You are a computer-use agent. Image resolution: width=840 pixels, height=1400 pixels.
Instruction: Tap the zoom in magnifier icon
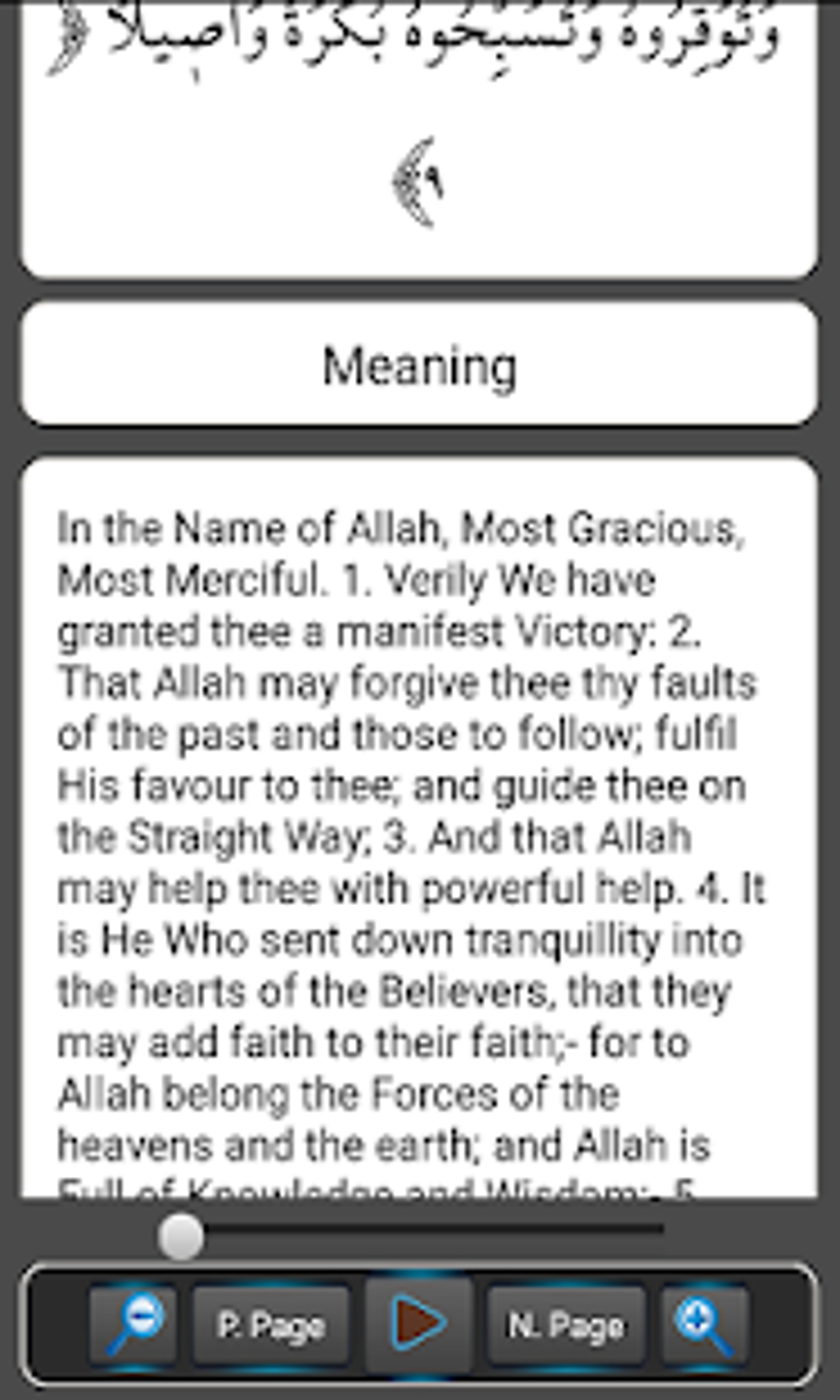point(705,1324)
